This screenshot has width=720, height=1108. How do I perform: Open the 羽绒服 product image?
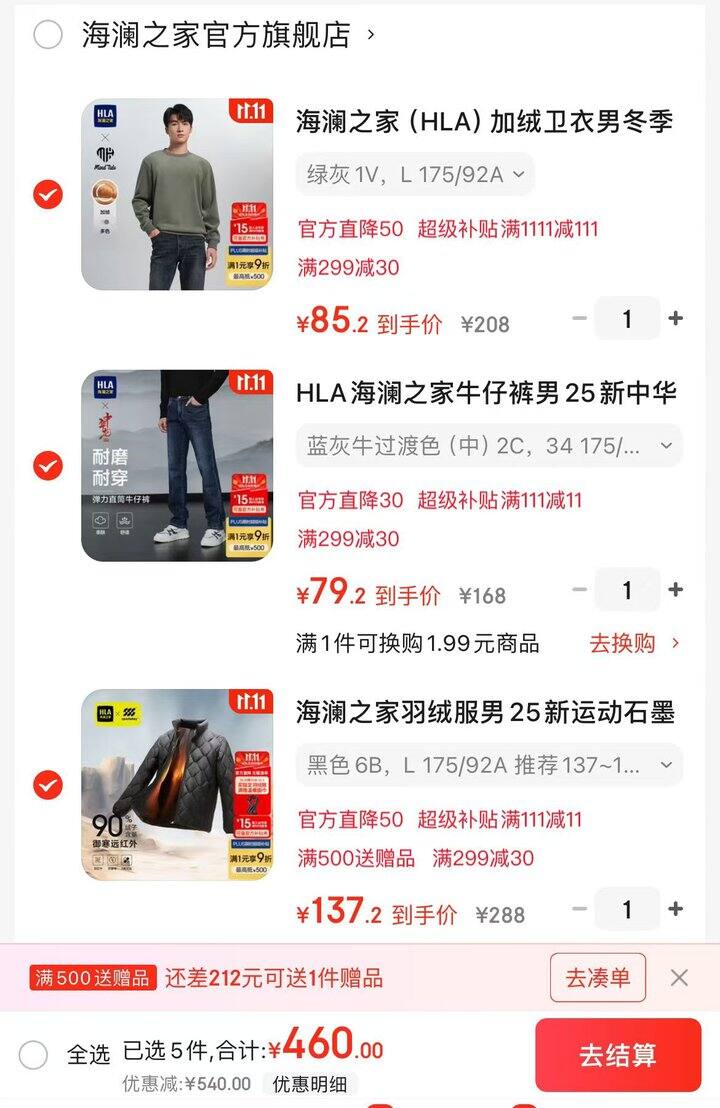177,785
